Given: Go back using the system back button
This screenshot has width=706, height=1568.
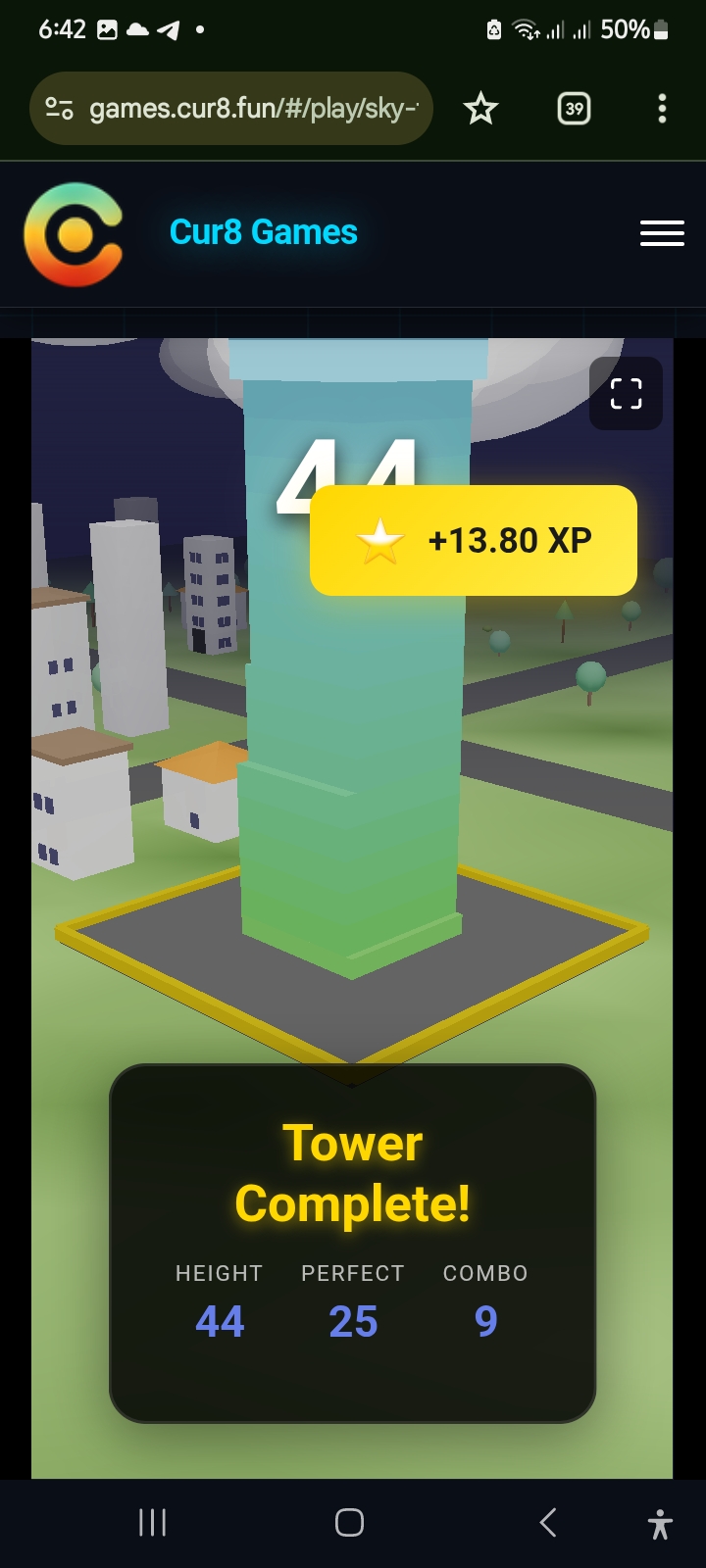Looking at the screenshot, I should [548, 1522].
